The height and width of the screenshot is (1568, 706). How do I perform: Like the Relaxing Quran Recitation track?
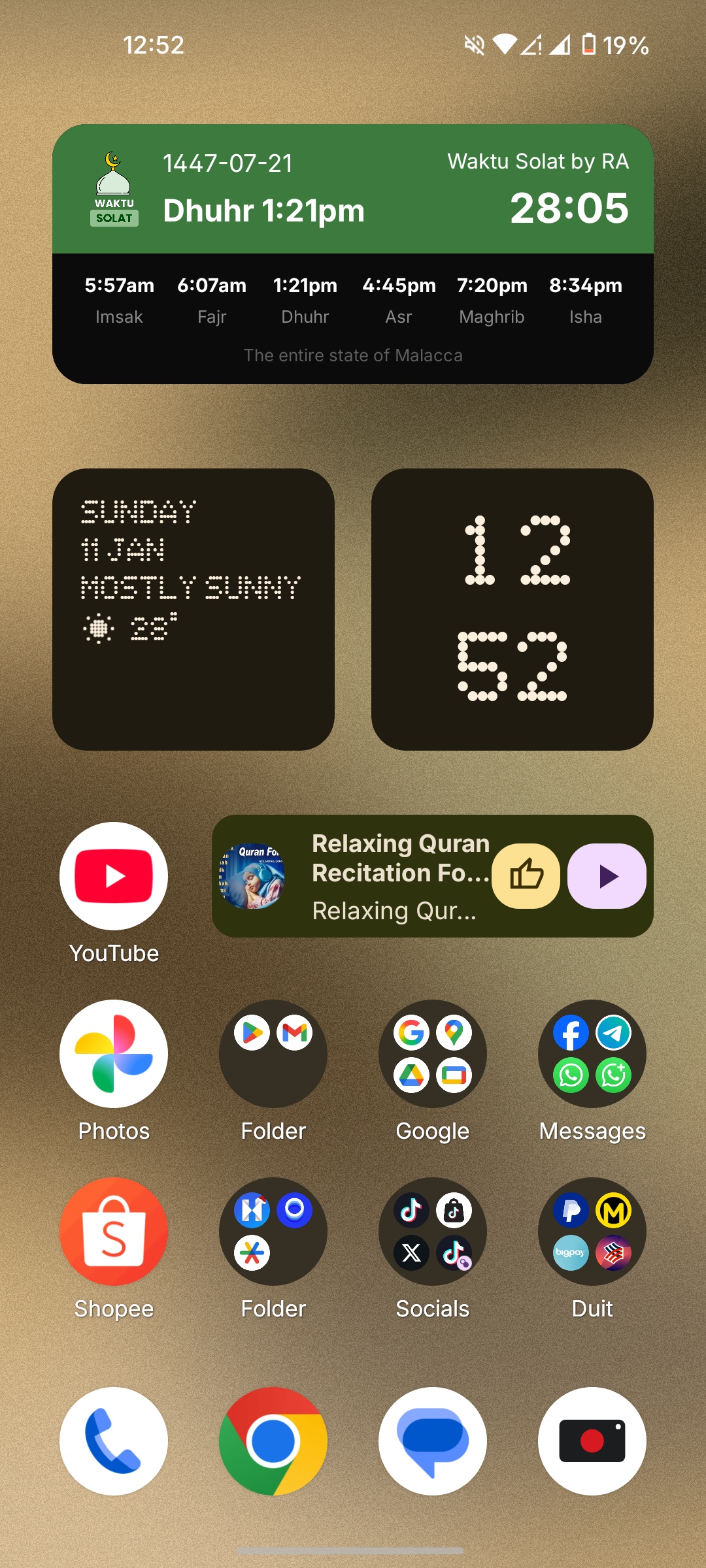point(526,875)
